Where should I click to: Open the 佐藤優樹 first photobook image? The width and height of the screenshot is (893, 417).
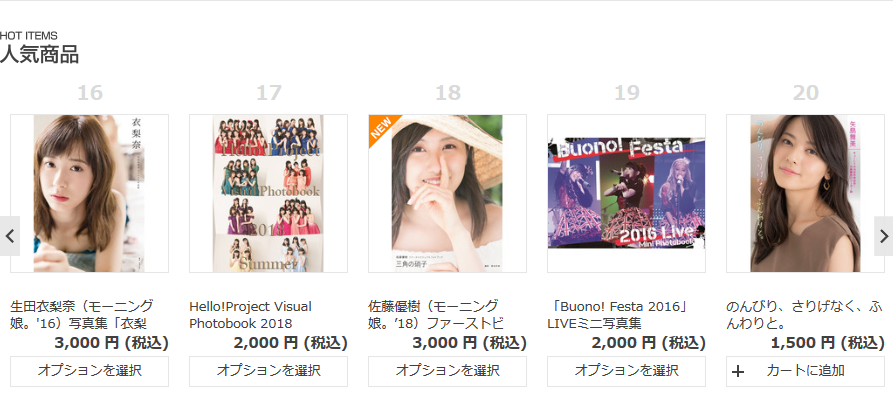tap(447, 193)
